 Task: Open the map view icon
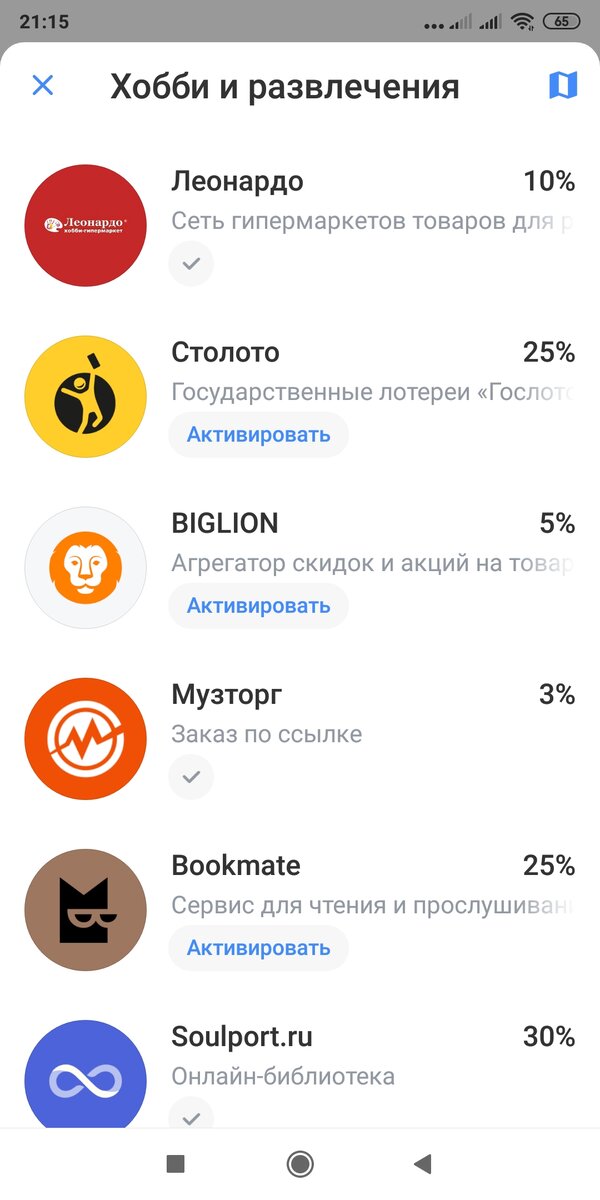point(563,86)
